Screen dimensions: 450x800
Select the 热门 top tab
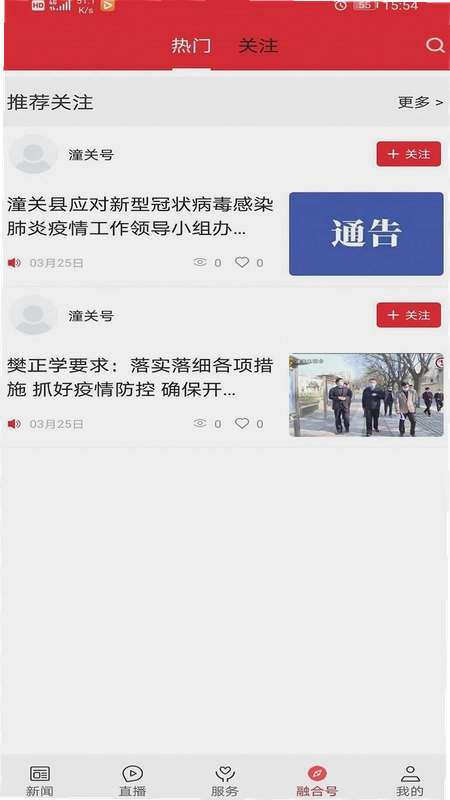point(191,46)
